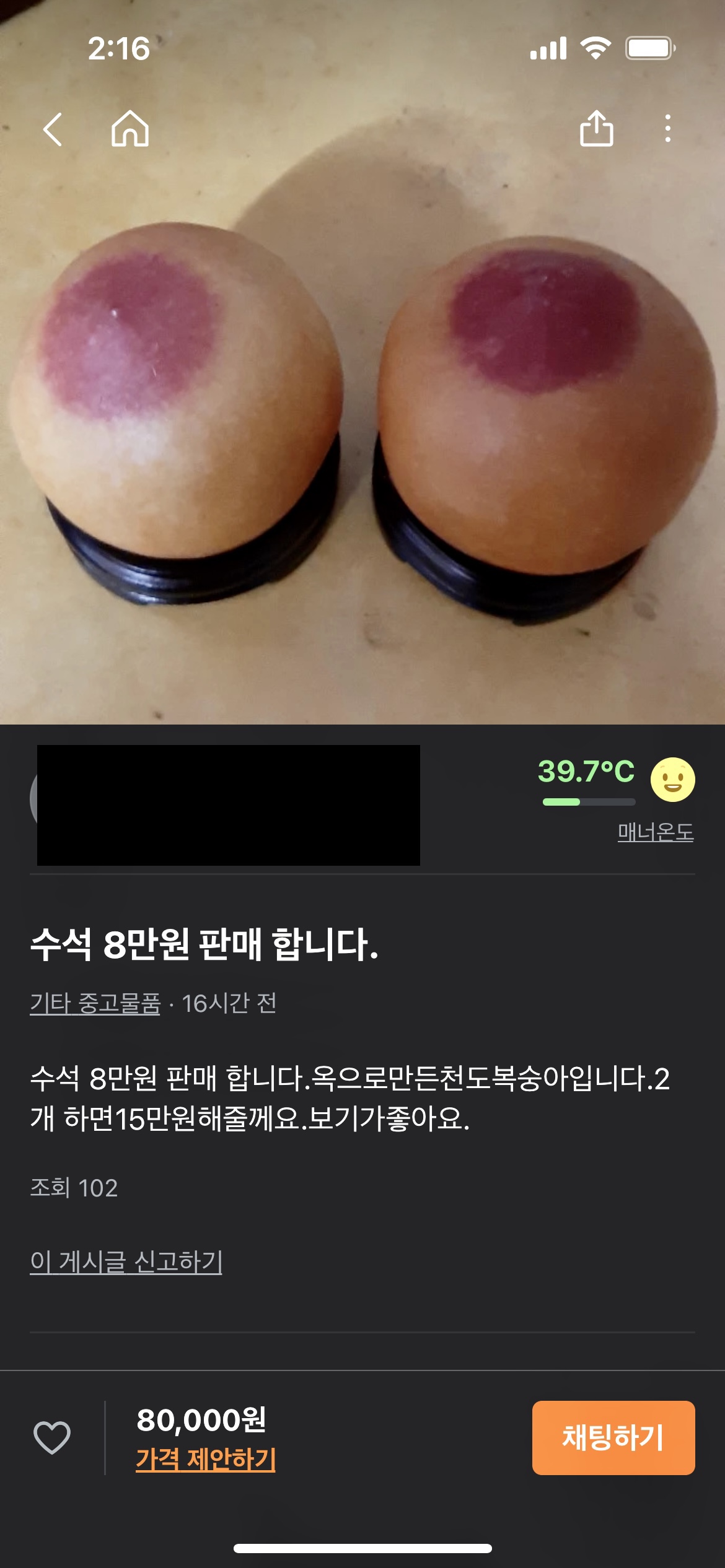Open the seller's profile
The width and height of the screenshot is (725, 1568).
(x=228, y=804)
